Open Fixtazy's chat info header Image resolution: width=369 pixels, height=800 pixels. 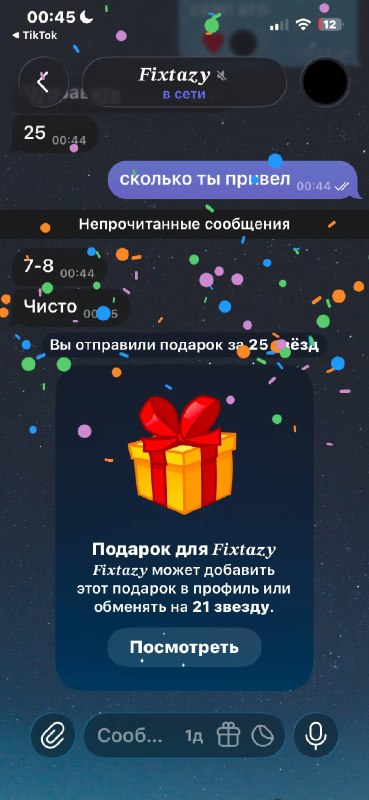(184, 83)
